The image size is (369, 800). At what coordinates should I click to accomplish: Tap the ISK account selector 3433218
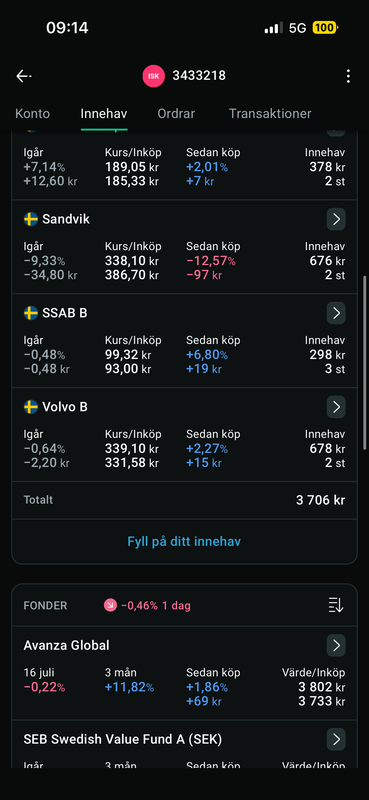[184, 76]
